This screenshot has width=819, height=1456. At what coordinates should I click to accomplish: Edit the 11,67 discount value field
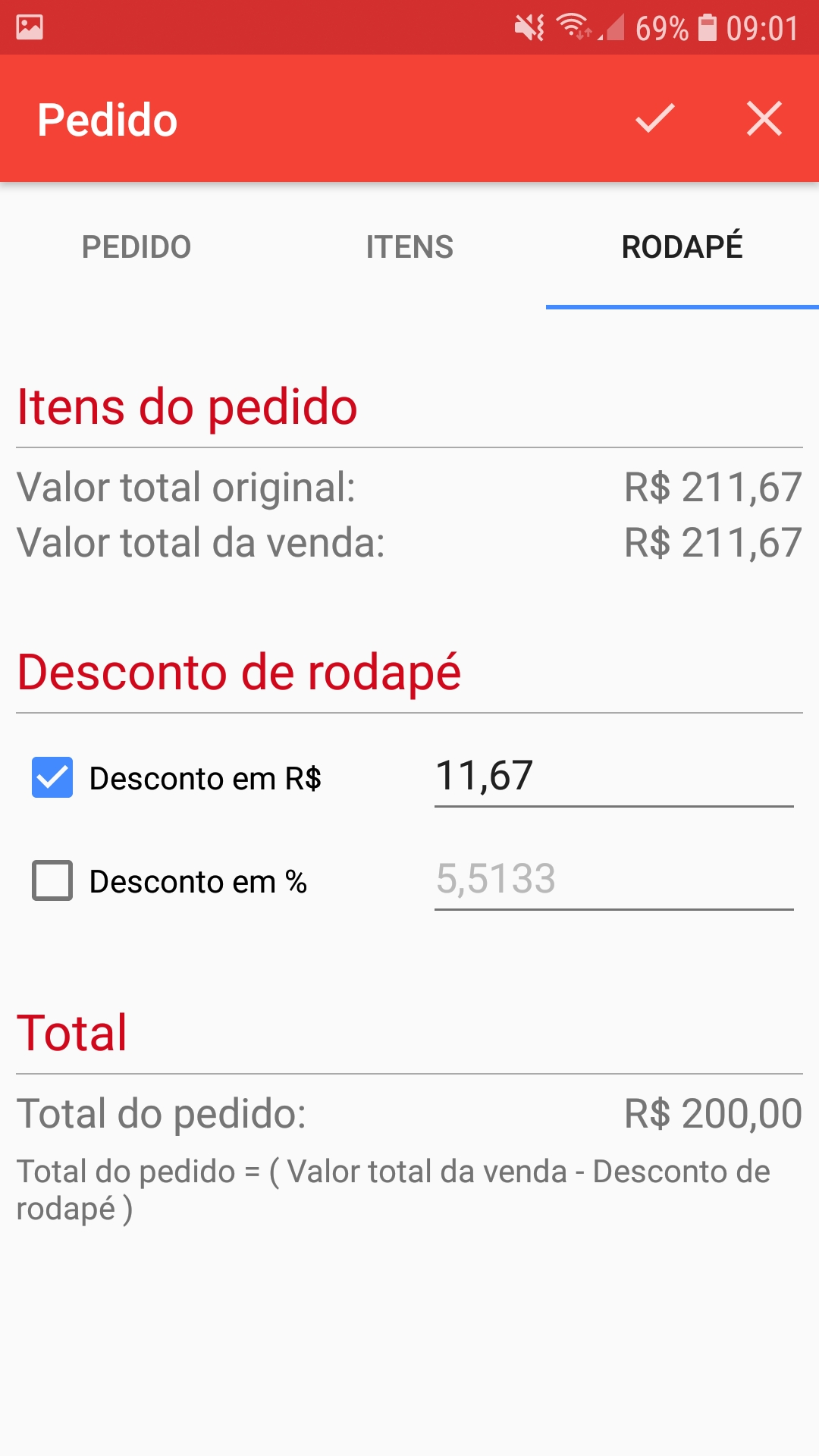(x=614, y=777)
